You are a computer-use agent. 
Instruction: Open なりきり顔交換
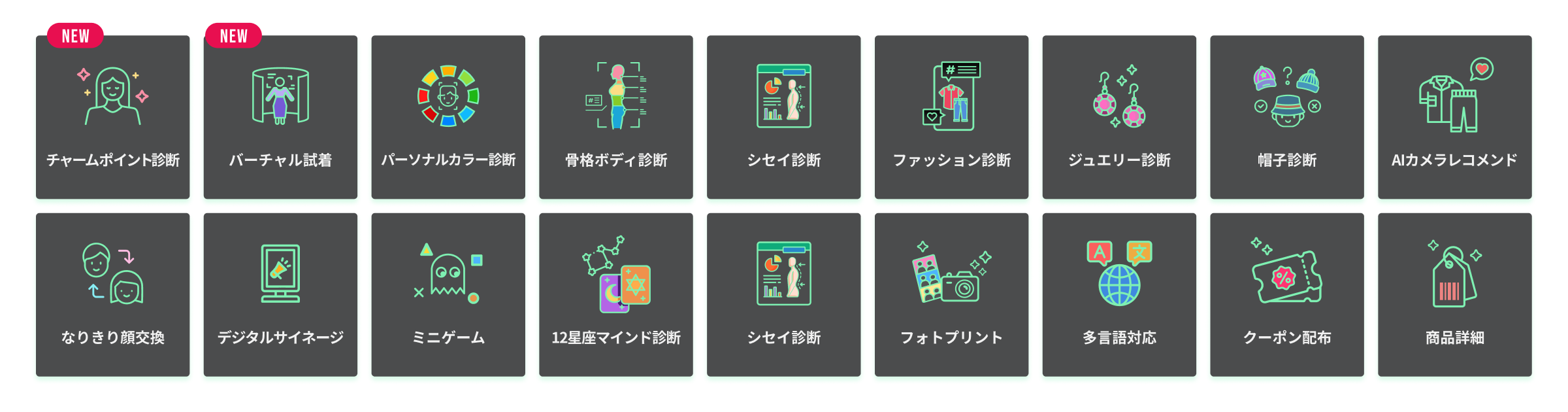coord(112,295)
